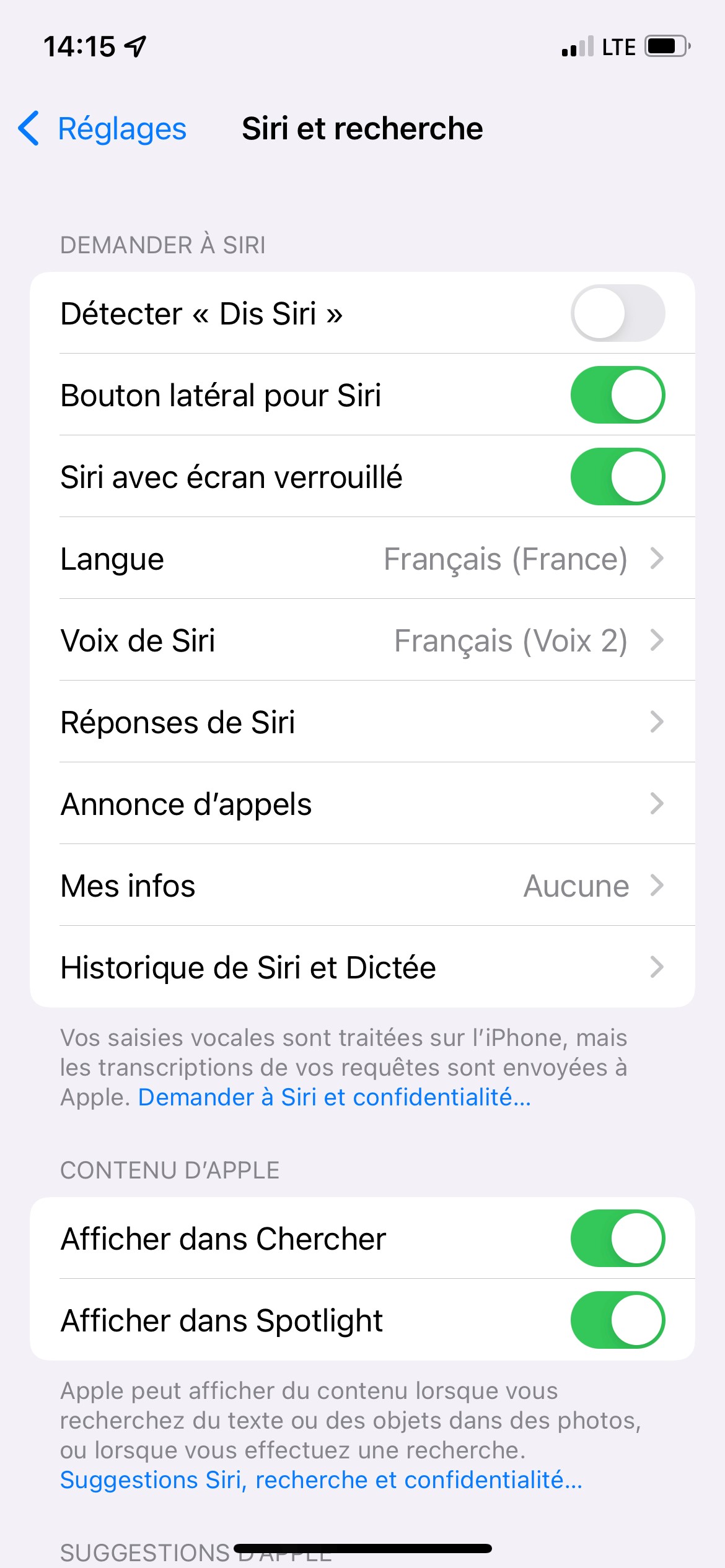The width and height of the screenshot is (725, 1568).
Task: Go back to Réglages
Action: pos(103,129)
